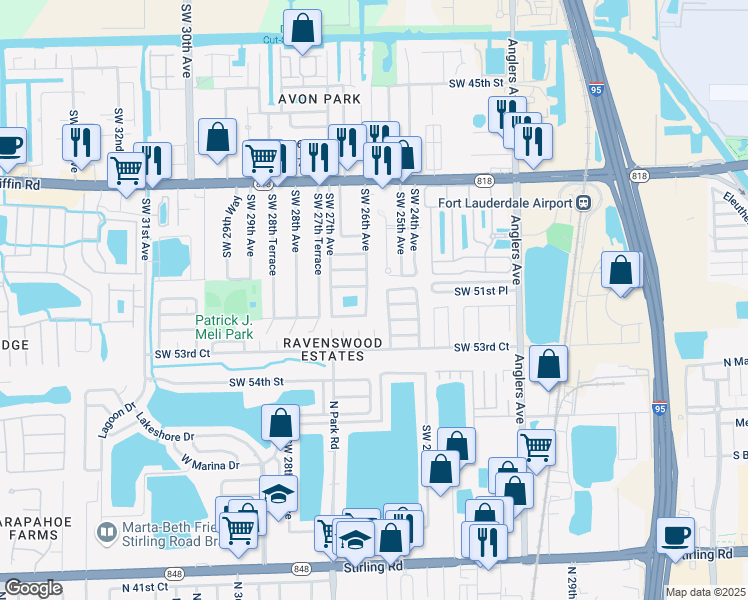Open Fort Lauderdale Airport station marker

coord(584,203)
